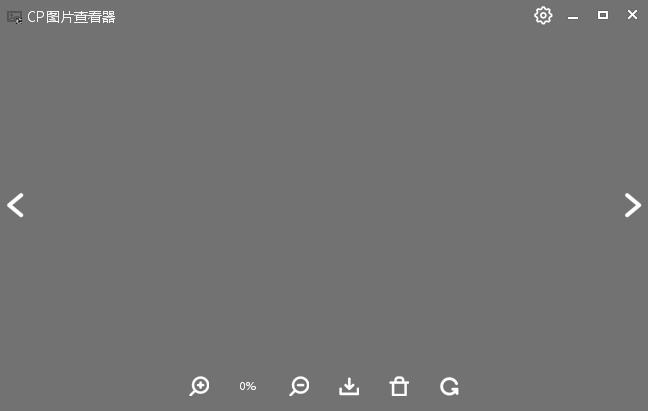Rotate the image clockwise

449,386
